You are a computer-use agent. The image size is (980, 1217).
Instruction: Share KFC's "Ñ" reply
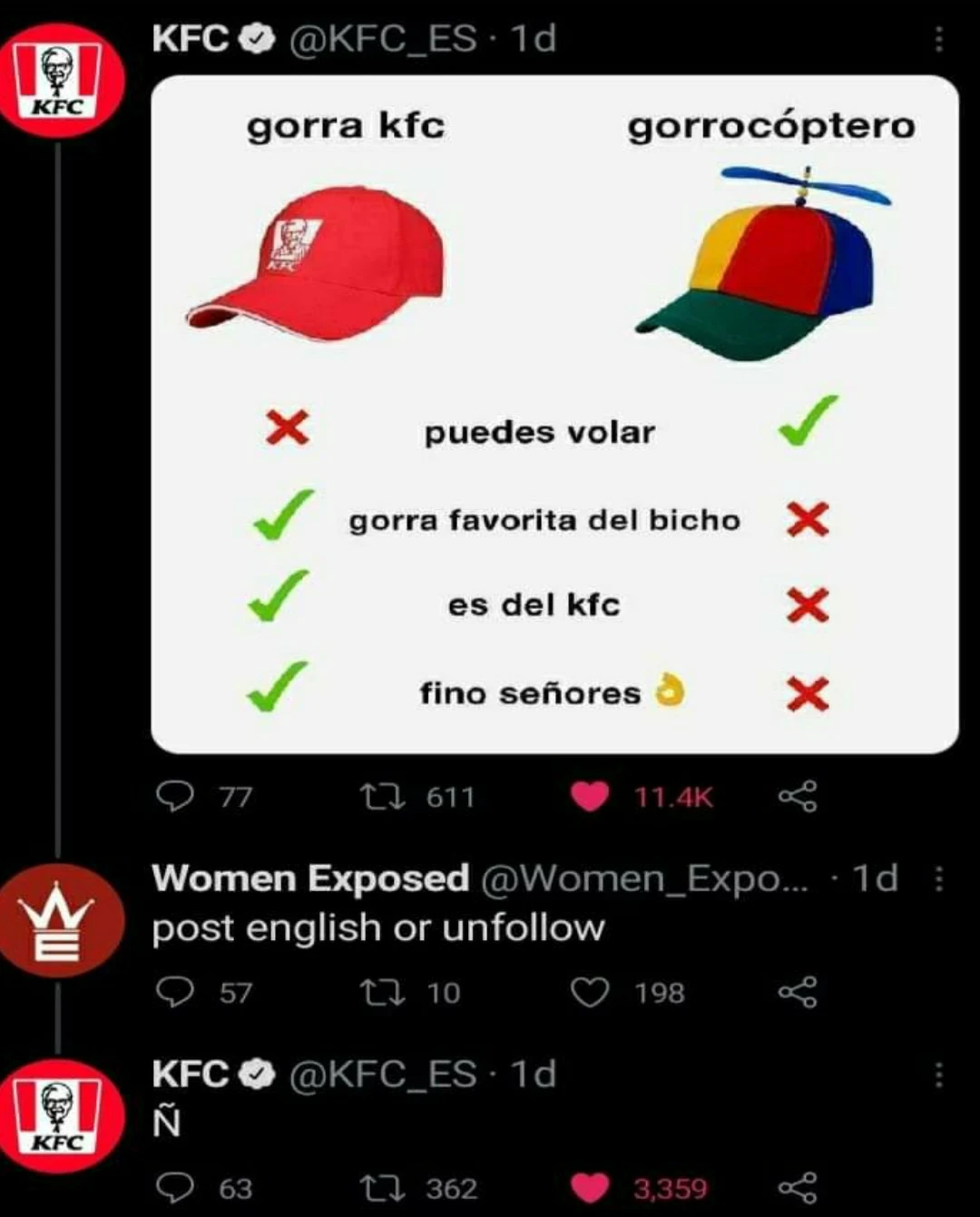tap(798, 1187)
